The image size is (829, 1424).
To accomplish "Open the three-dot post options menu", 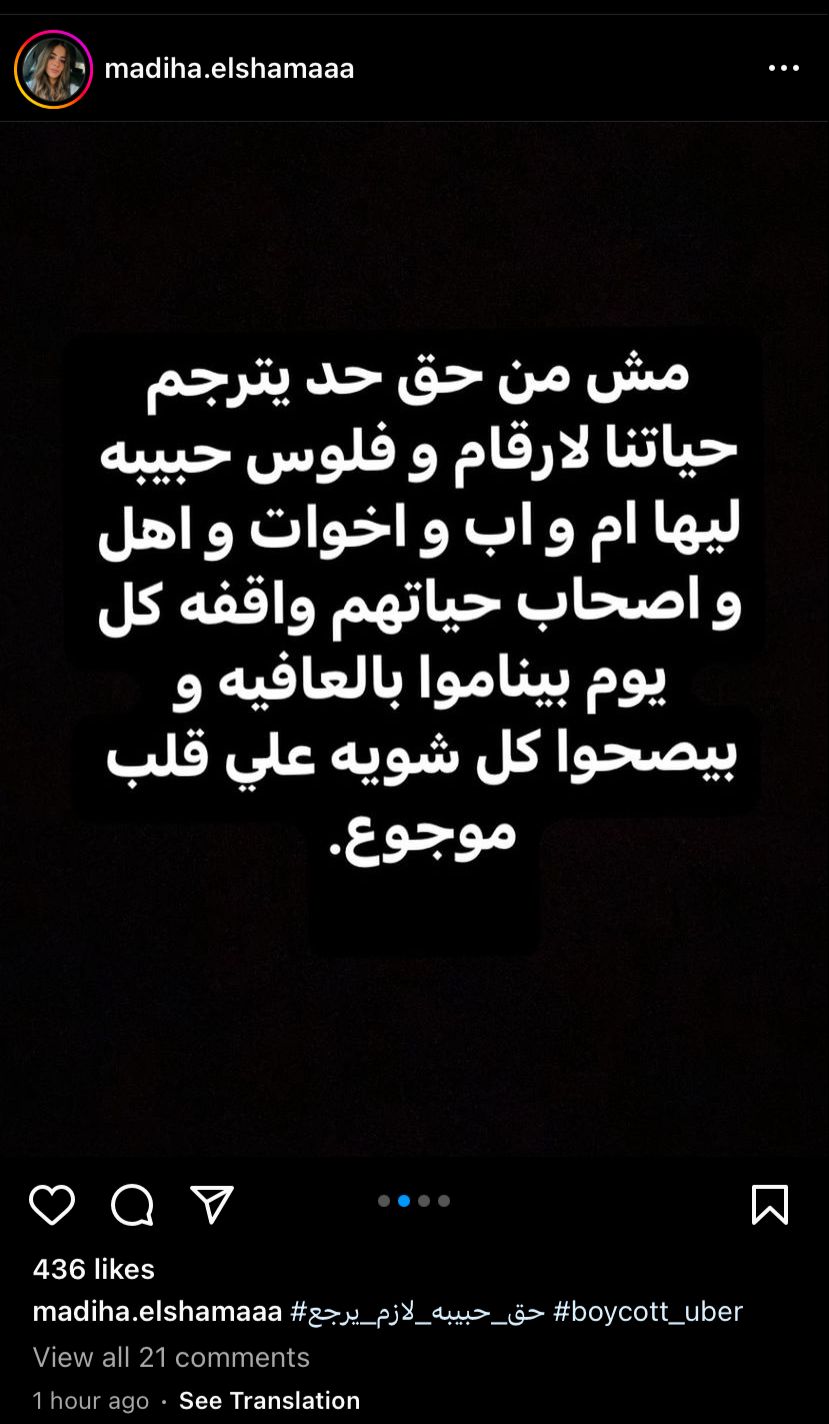I will [x=783, y=69].
